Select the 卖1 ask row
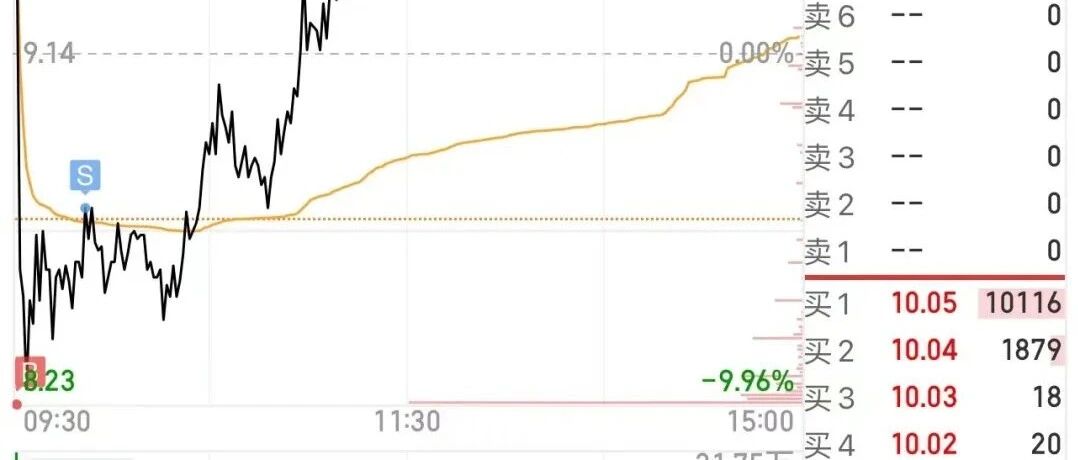The image size is (1078, 460). click(x=934, y=252)
